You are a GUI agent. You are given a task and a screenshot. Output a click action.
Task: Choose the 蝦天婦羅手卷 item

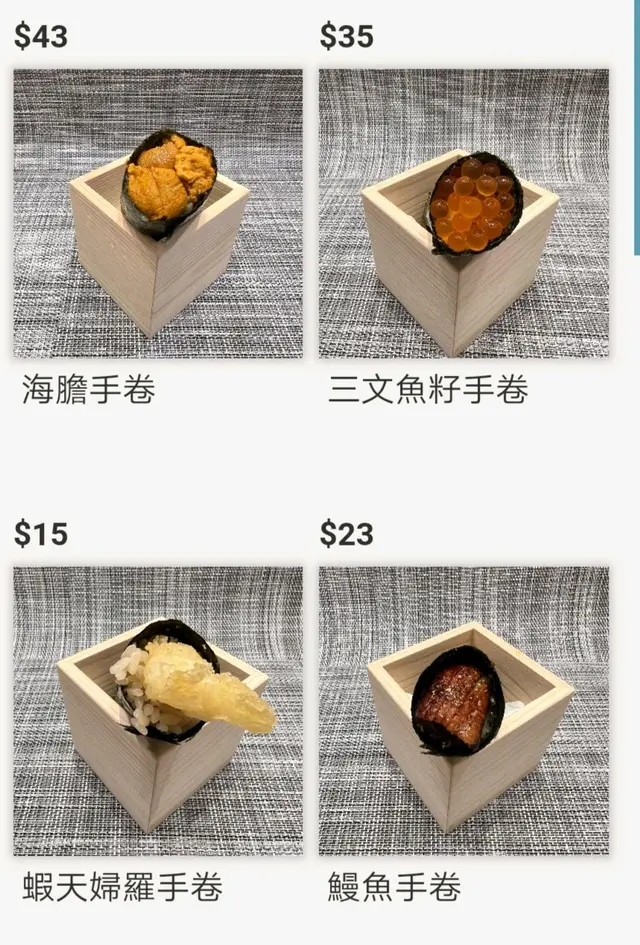click(158, 710)
